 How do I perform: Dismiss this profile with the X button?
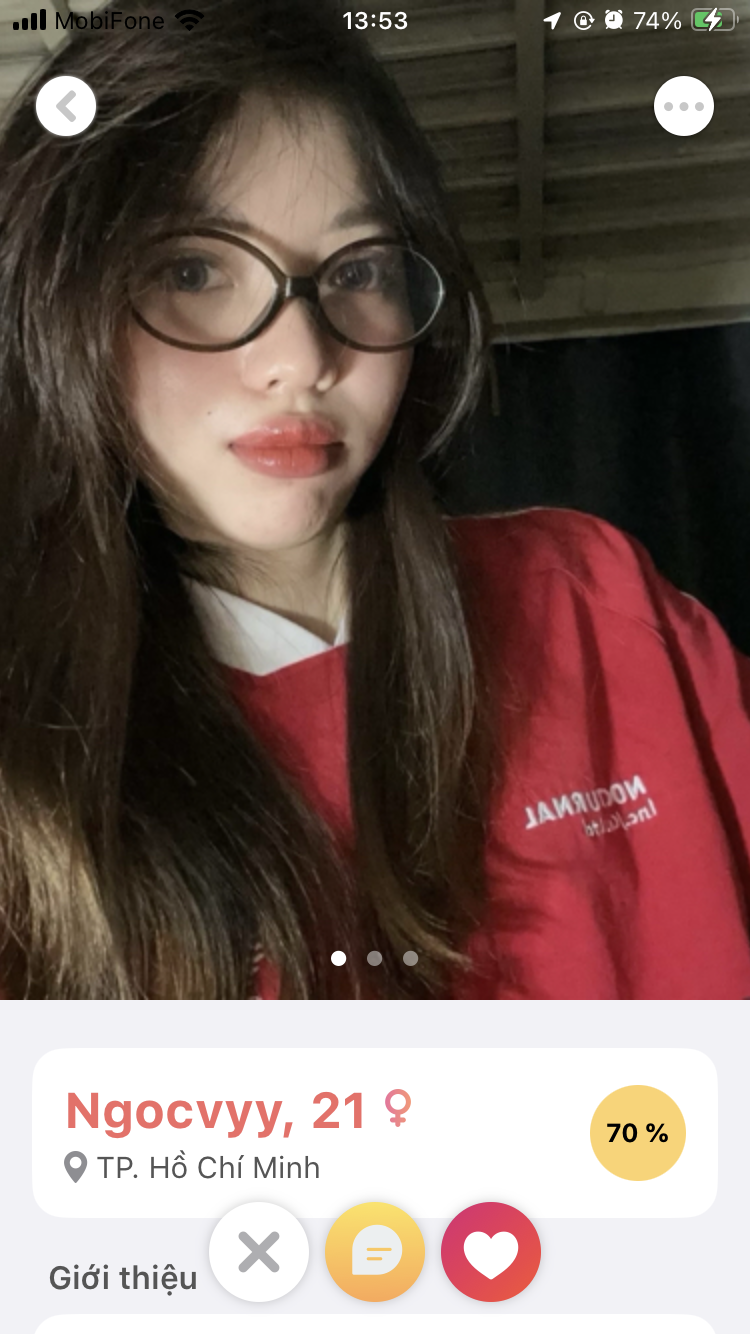click(259, 1252)
